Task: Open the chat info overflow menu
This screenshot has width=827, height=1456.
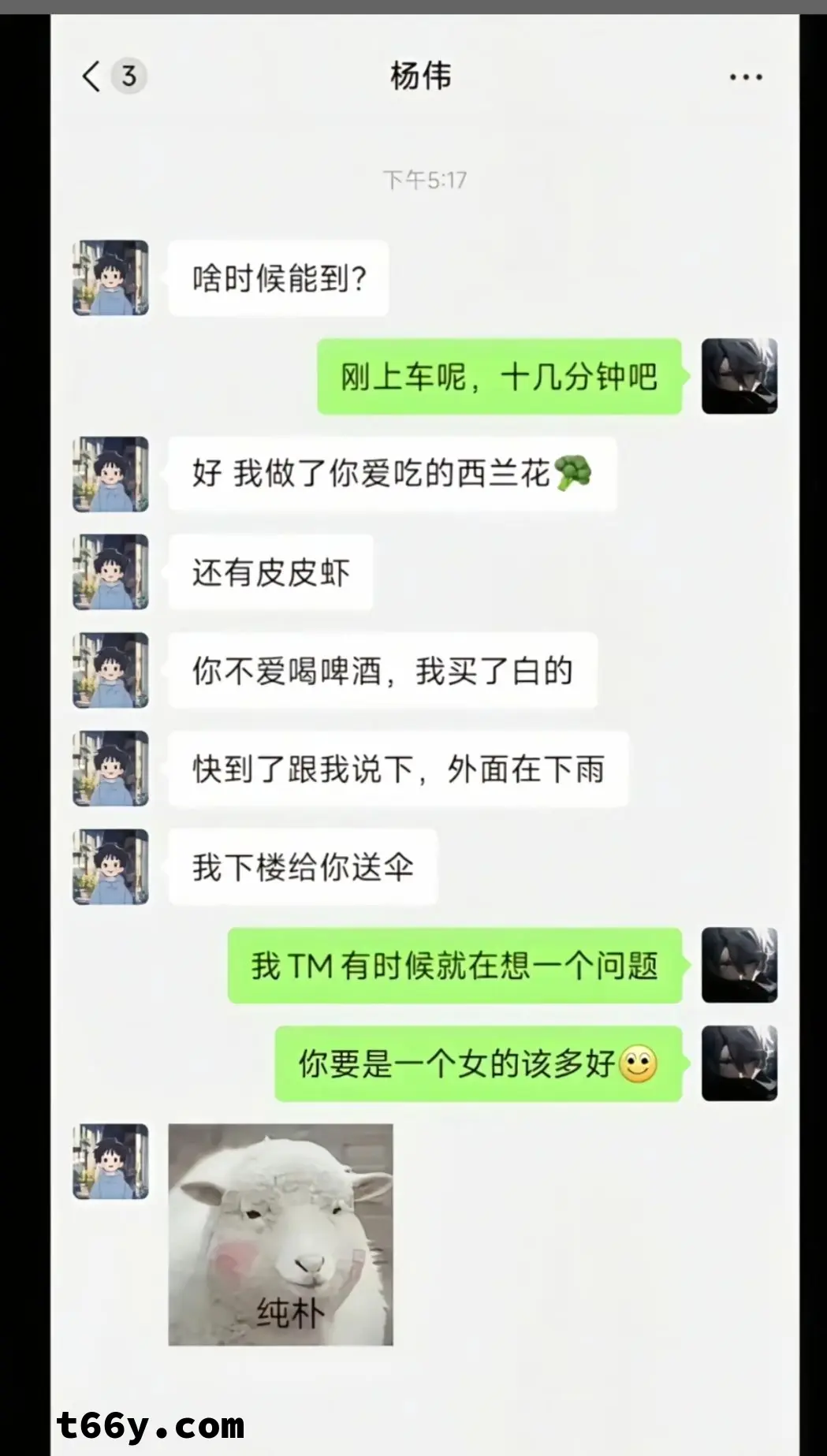Action: pyautogui.click(x=745, y=77)
